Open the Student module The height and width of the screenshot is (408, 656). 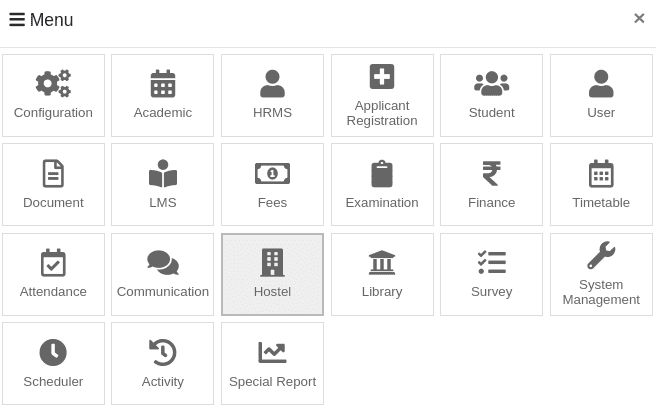pos(491,95)
